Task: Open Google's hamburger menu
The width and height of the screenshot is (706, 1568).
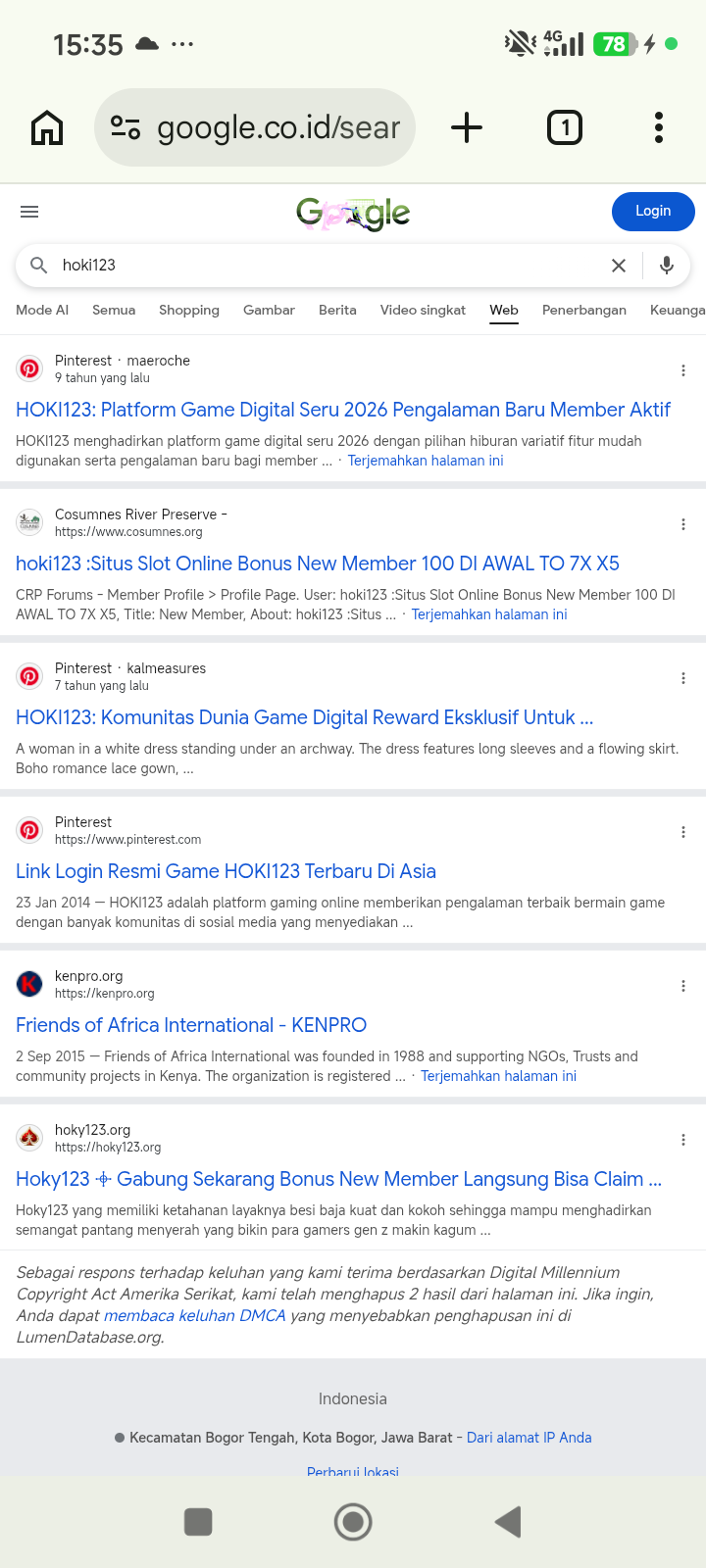Action: point(29,212)
